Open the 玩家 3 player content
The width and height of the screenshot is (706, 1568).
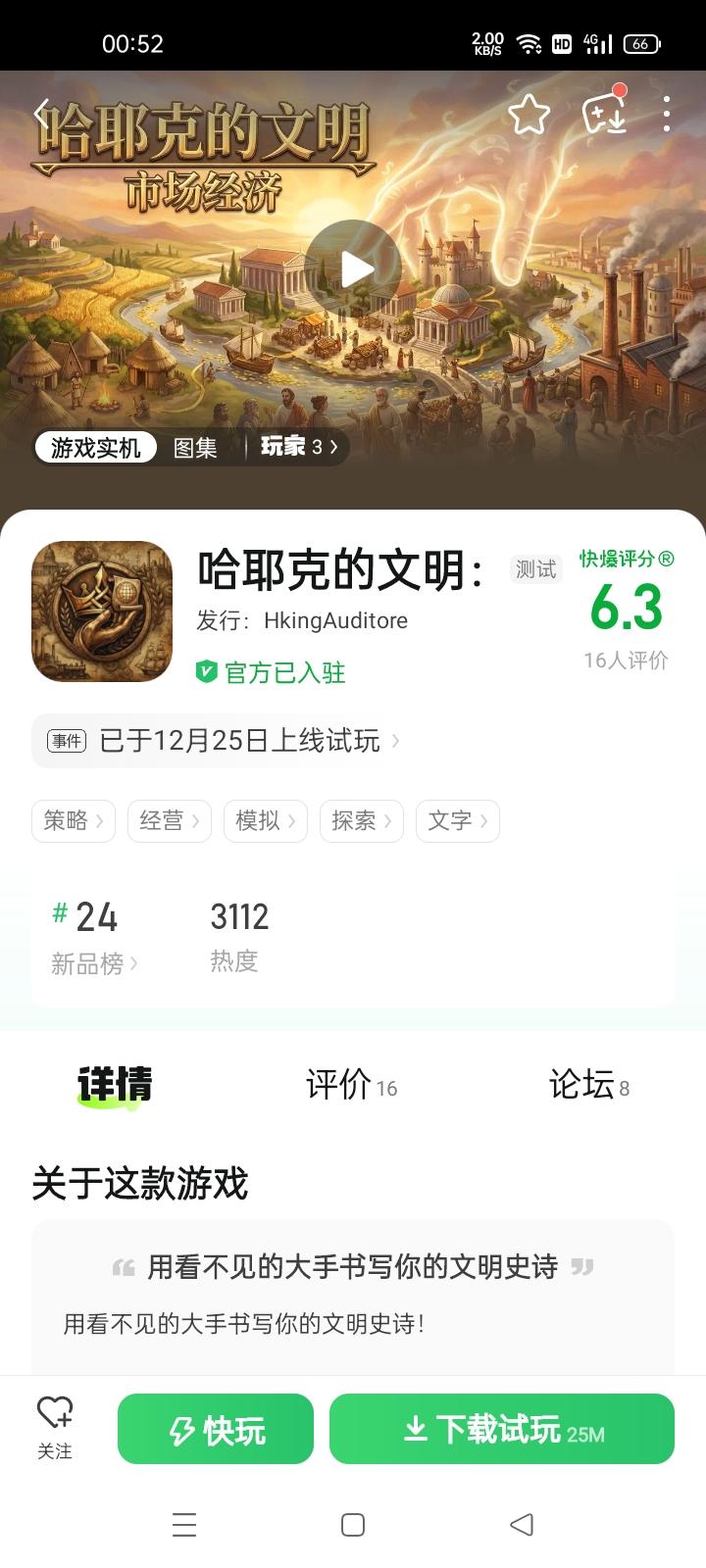coord(298,447)
